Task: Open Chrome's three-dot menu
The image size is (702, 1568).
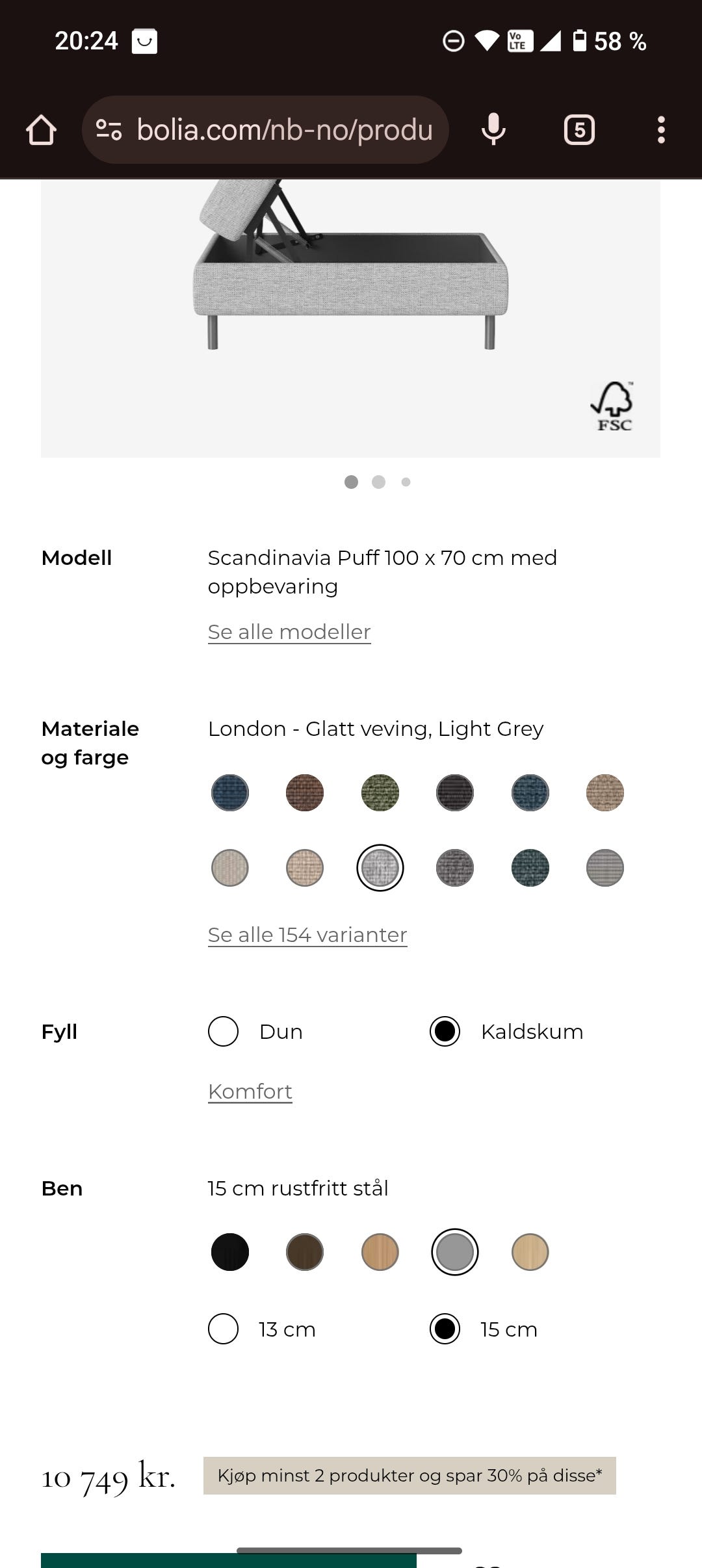Action: [661, 129]
